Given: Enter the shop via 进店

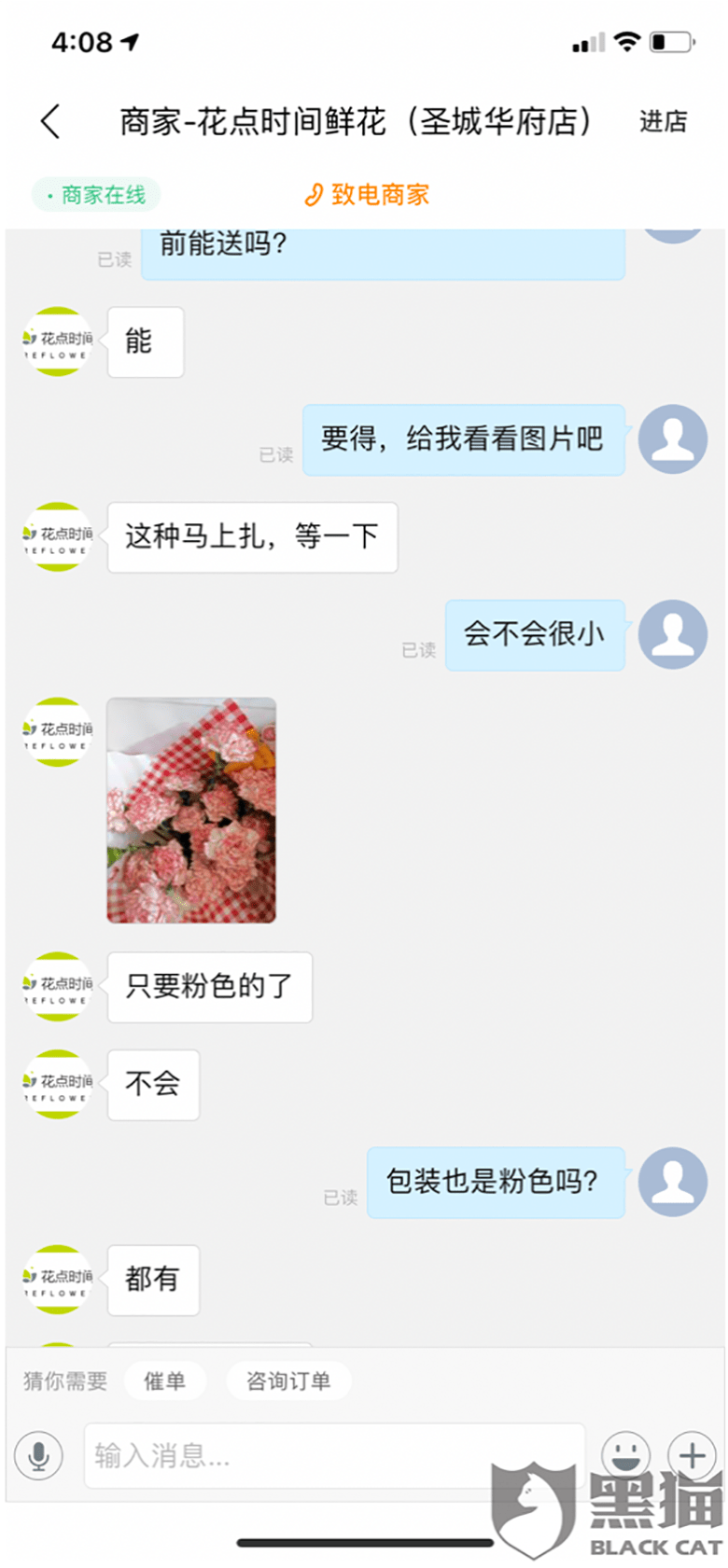Looking at the screenshot, I should (x=663, y=121).
